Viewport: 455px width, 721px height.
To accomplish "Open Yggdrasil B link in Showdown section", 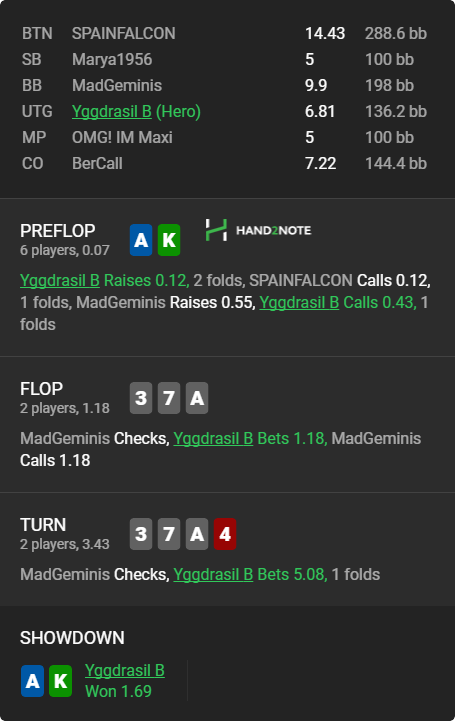I will point(125,670).
